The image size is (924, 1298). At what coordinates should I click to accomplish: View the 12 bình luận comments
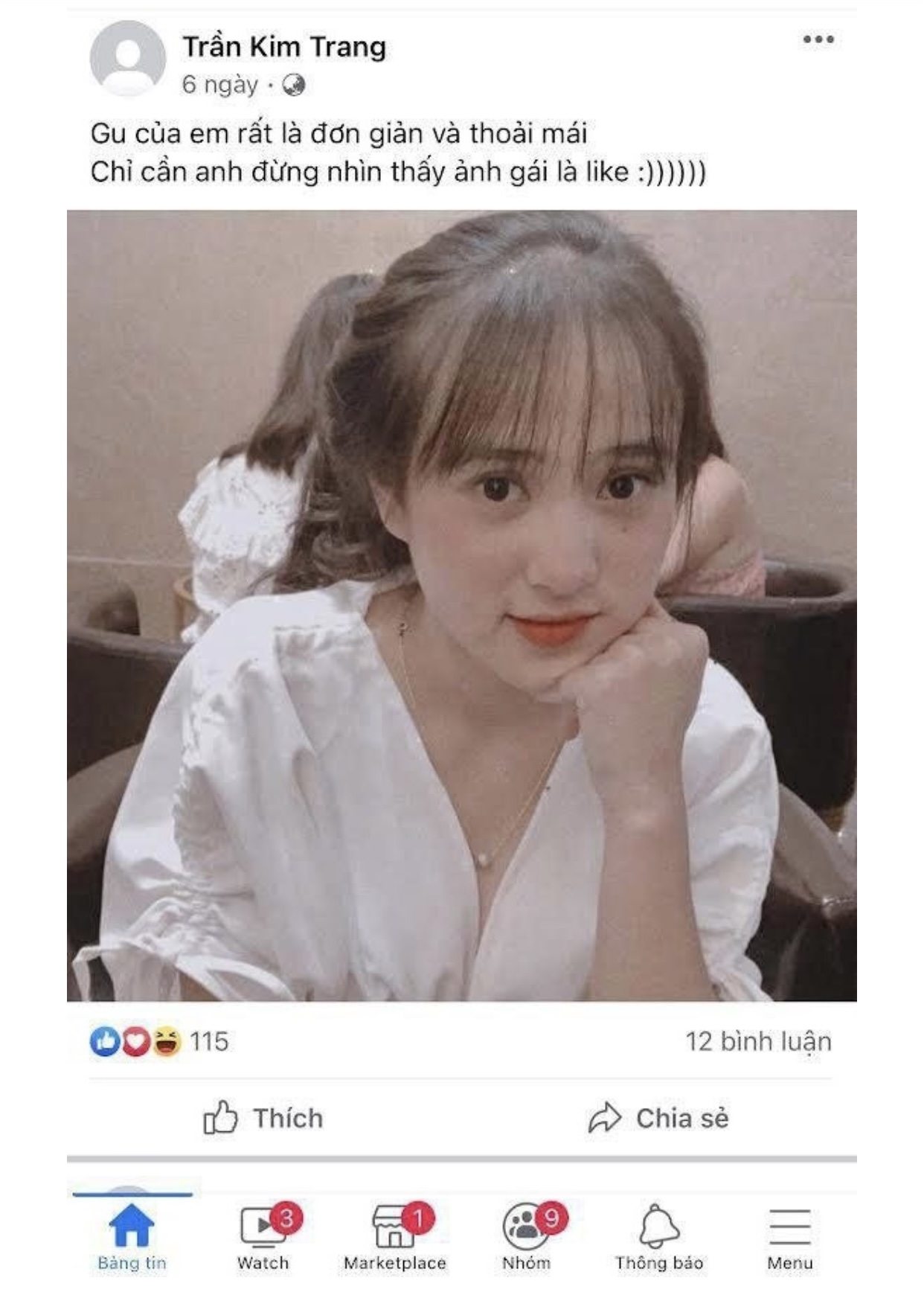coord(757,1041)
